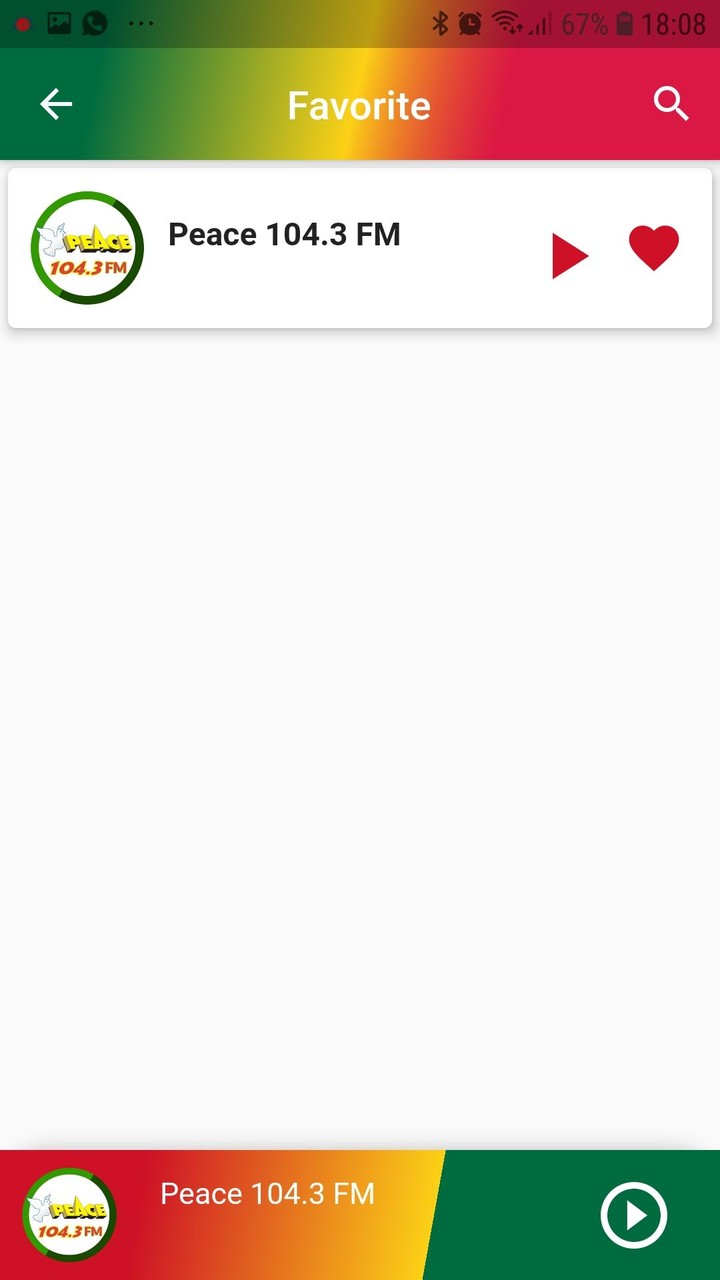The height and width of the screenshot is (1280, 720).
Task: Tap Peace 104.3 FM in the mini player
Action: click(x=267, y=1193)
